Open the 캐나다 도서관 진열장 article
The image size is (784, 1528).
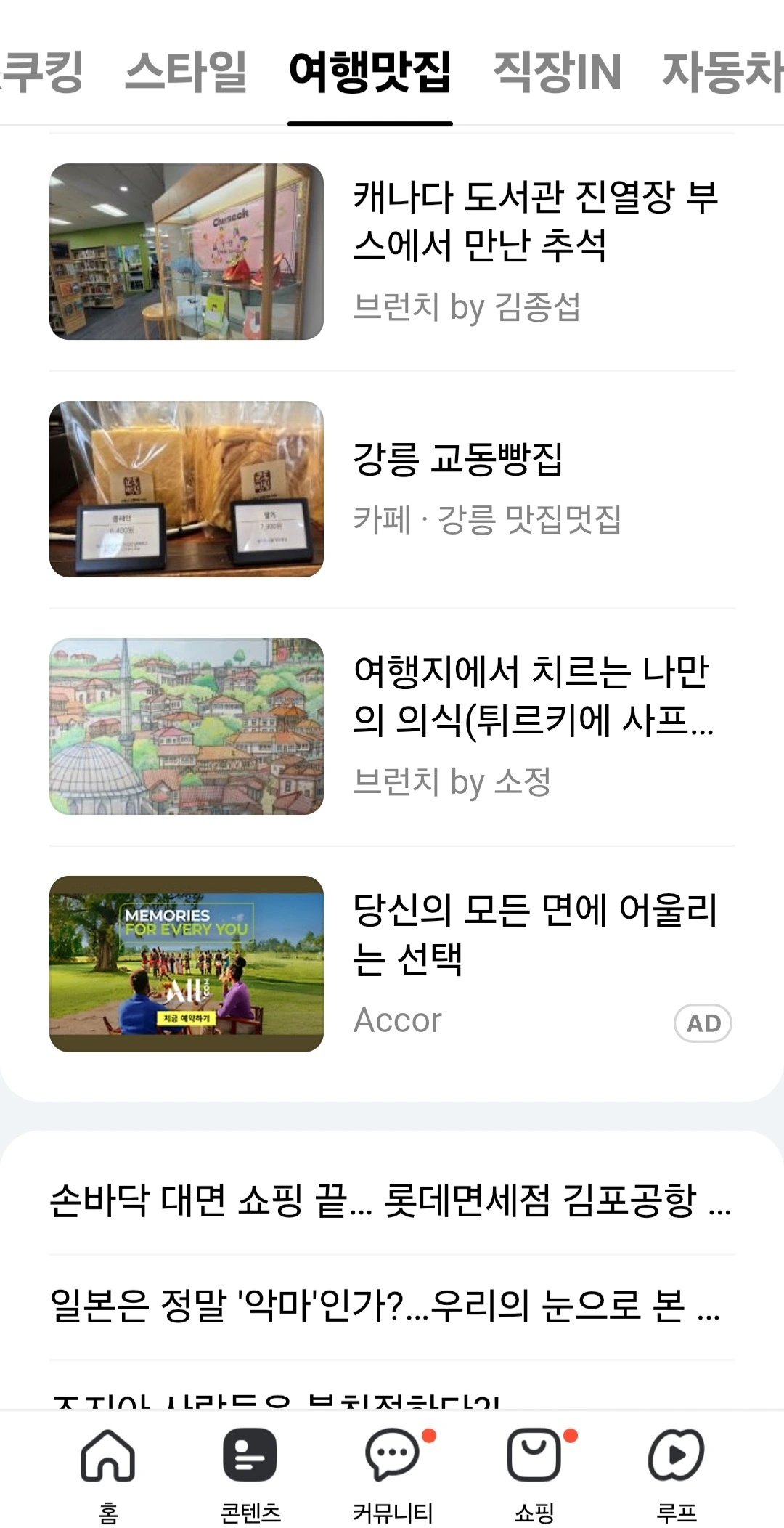click(x=536, y=221)
